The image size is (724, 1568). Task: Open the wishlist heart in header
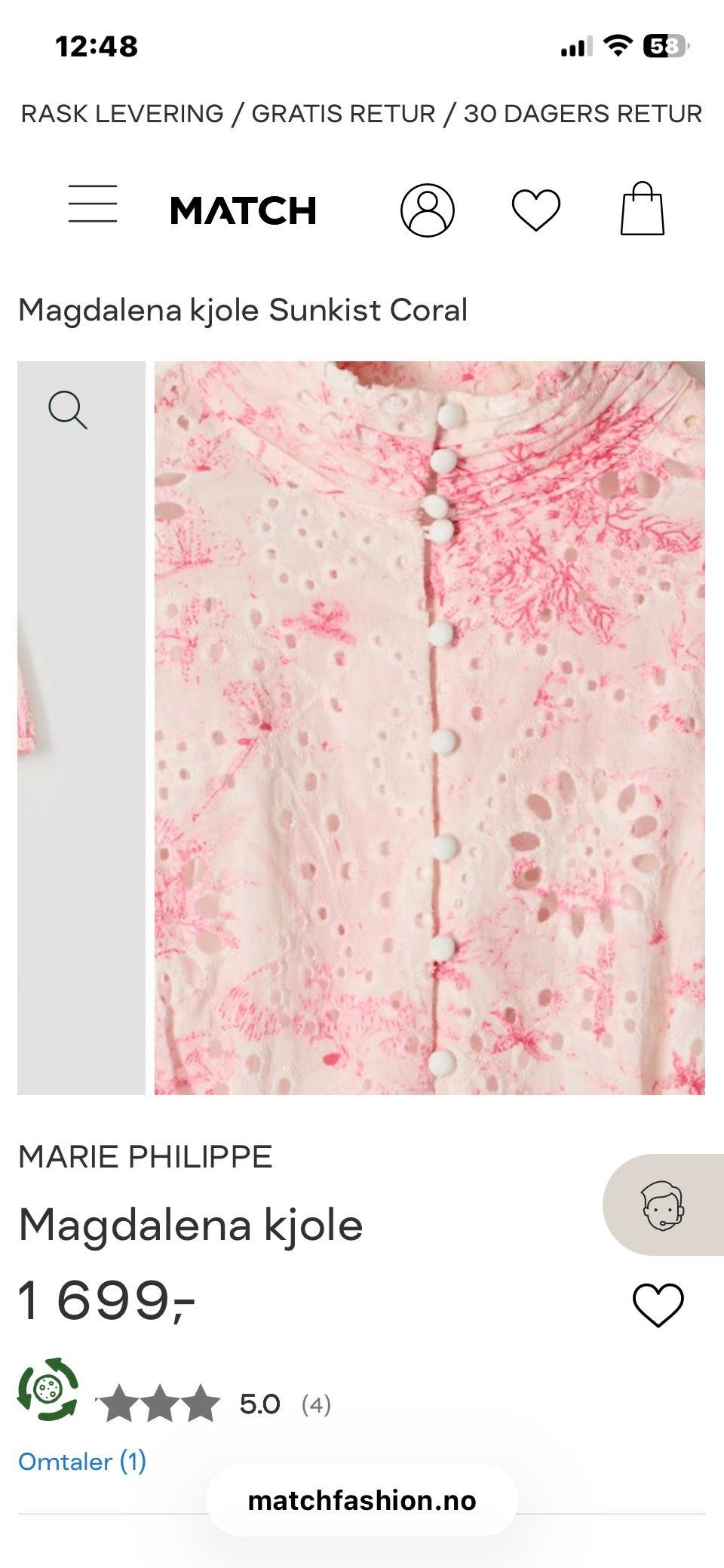[x=536, y=210]
